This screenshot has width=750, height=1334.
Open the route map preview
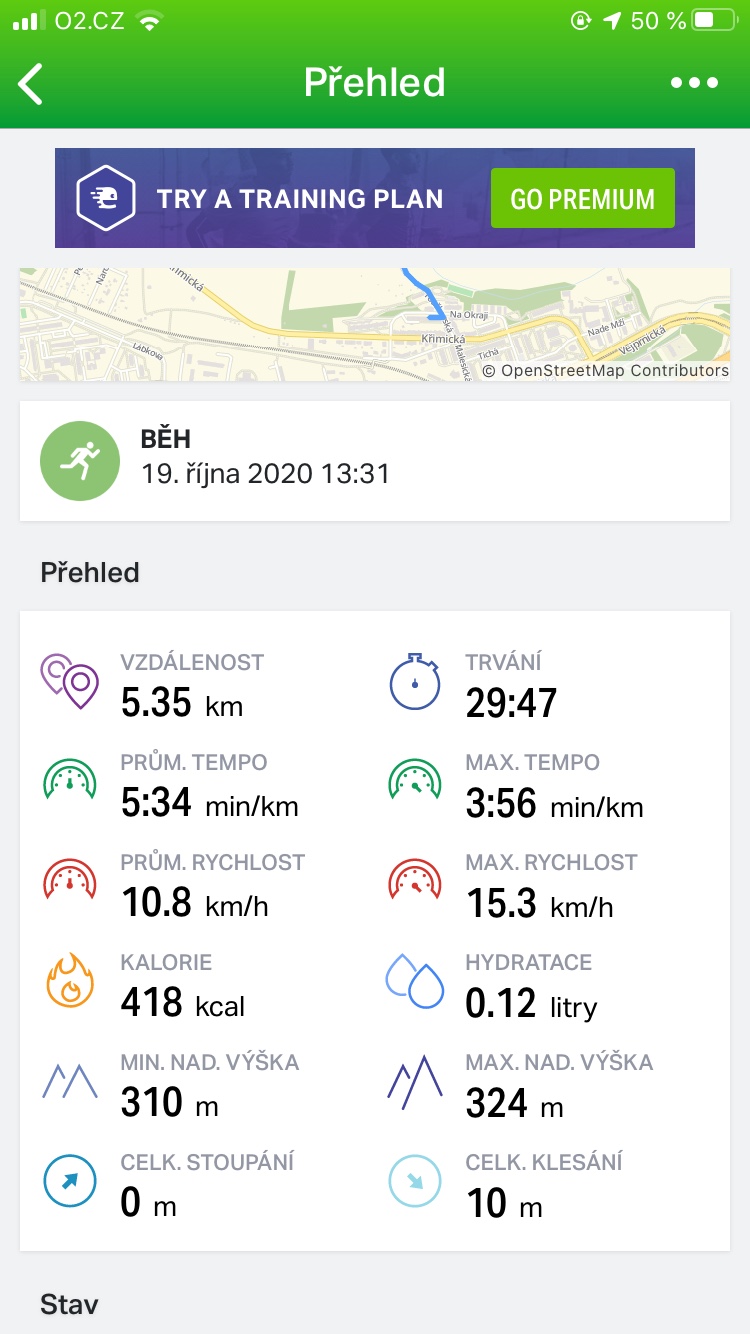(374, 323)
